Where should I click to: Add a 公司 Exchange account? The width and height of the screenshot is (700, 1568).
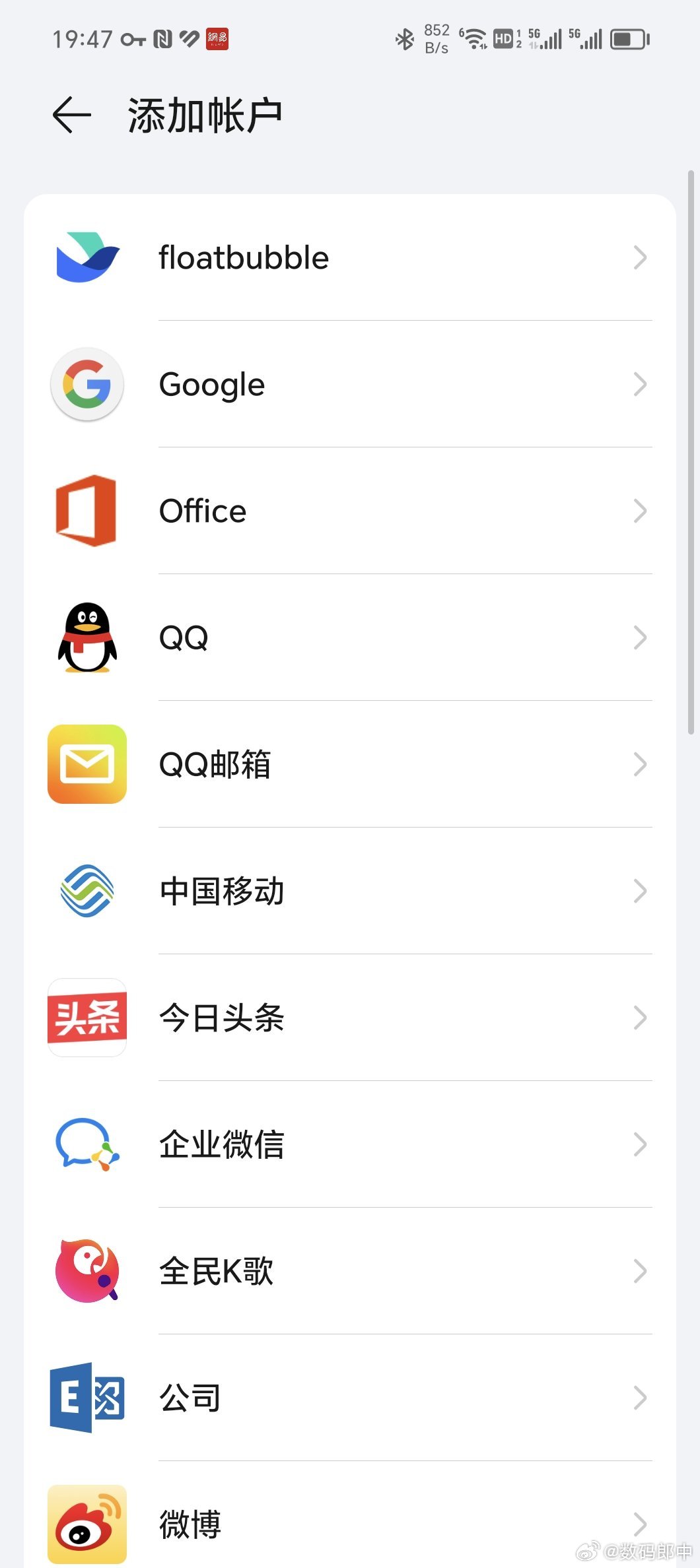click(x=350, y=1398)
